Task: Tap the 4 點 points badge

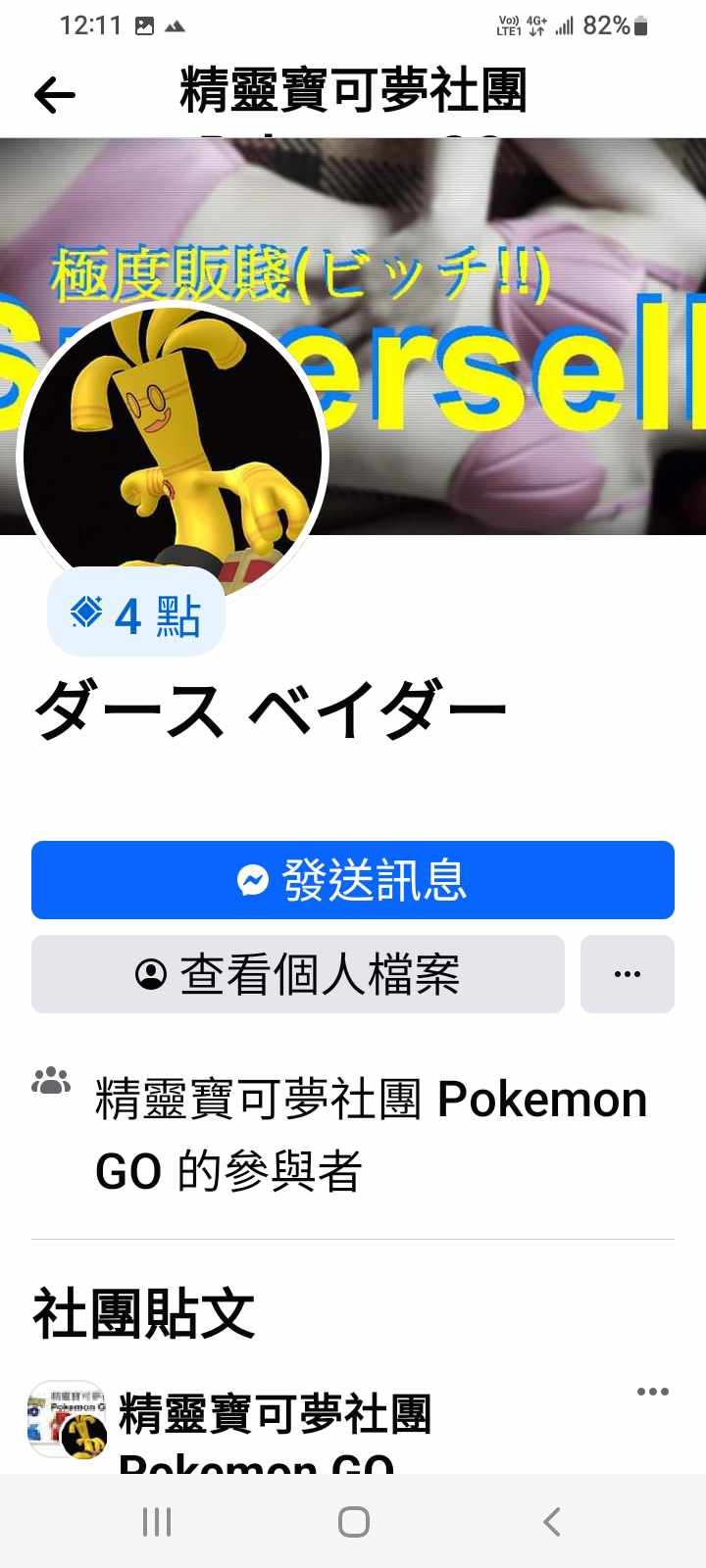Action: click(x=136, y=616)
